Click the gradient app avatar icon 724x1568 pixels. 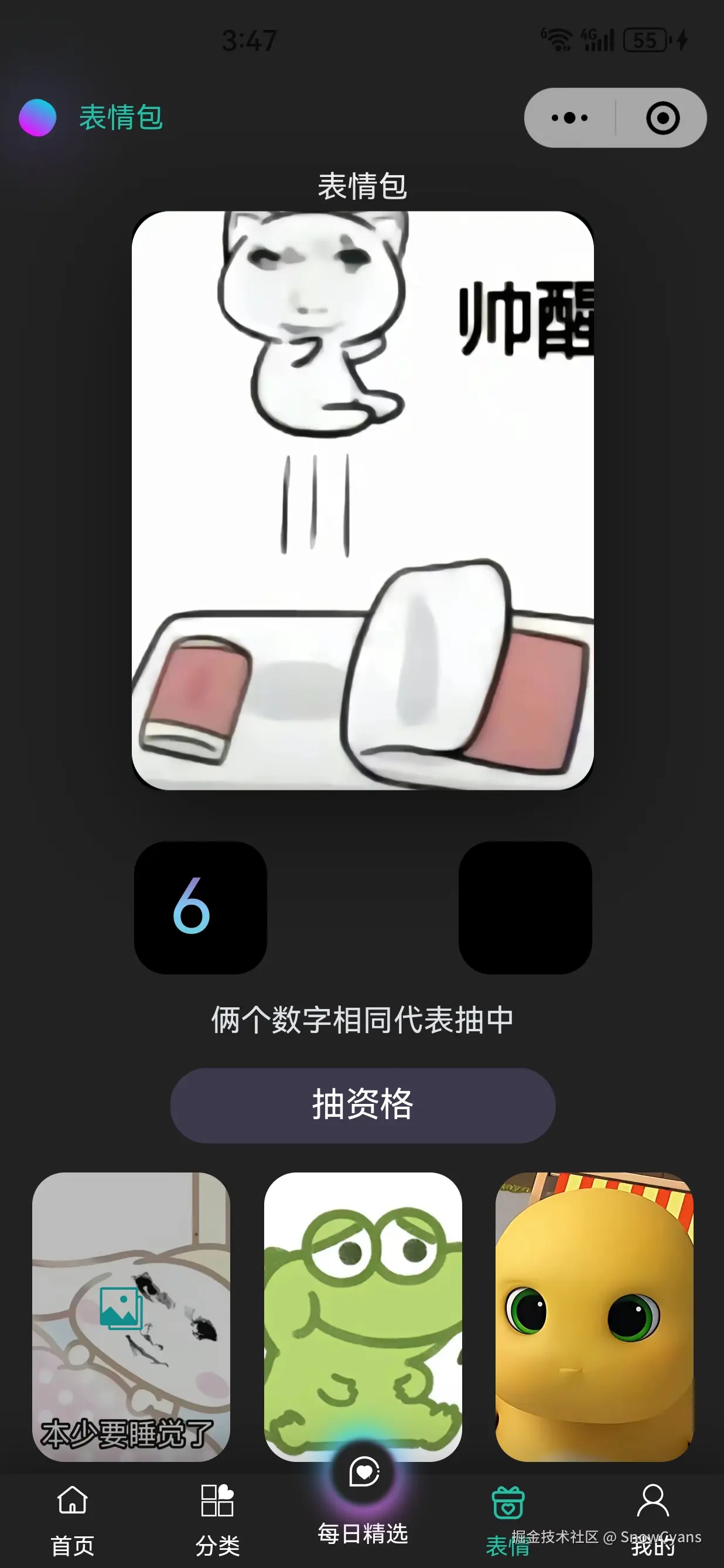pos(37,117)
